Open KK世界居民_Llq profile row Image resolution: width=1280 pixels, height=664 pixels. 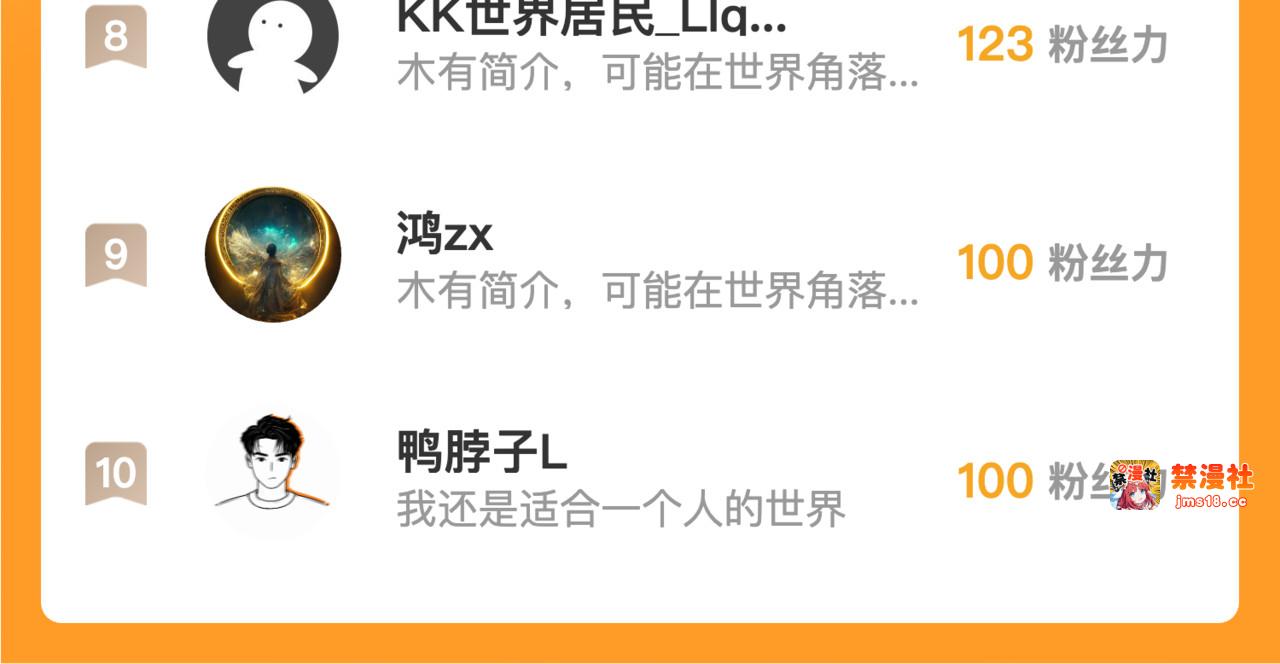640,45
